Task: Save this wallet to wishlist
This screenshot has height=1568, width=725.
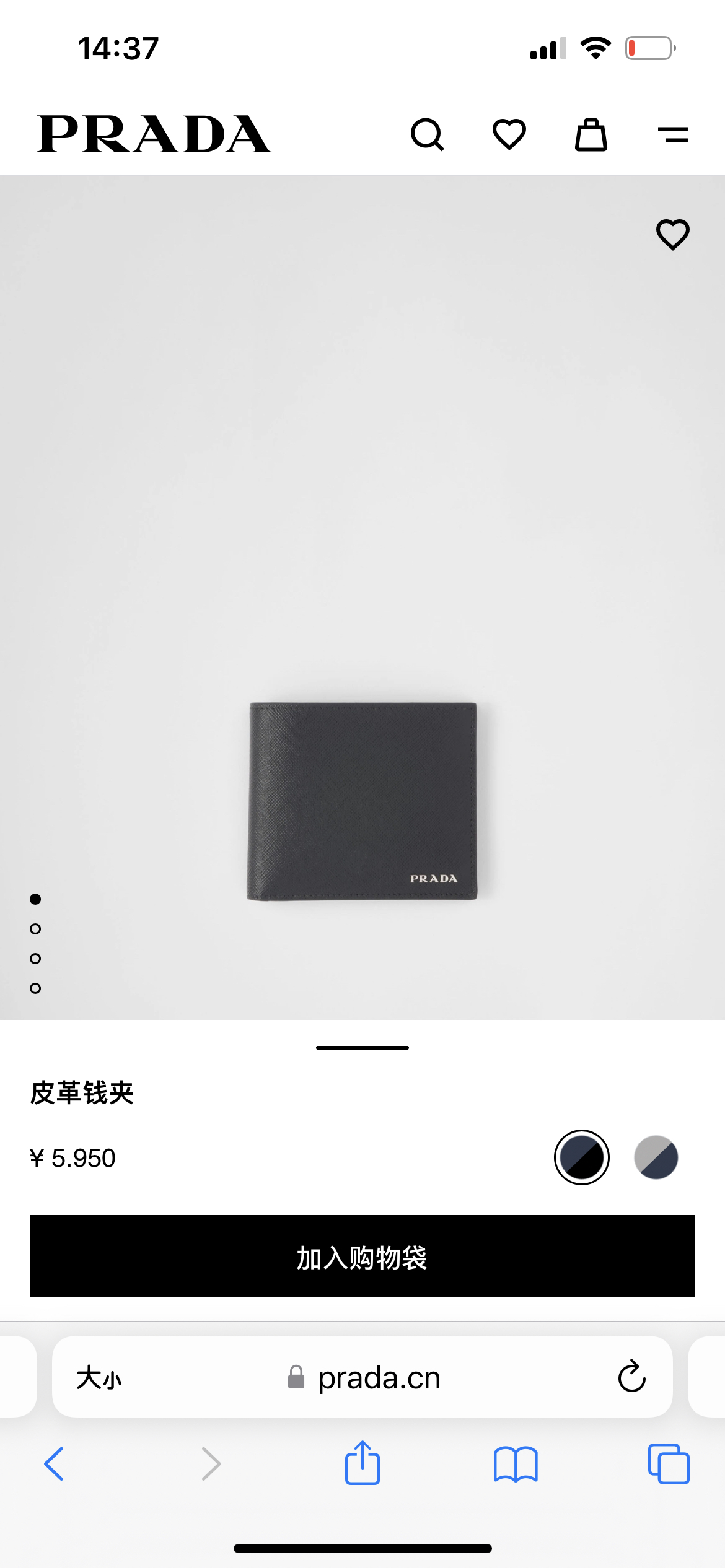Action: pyautogui.click(x=673, y=235)
